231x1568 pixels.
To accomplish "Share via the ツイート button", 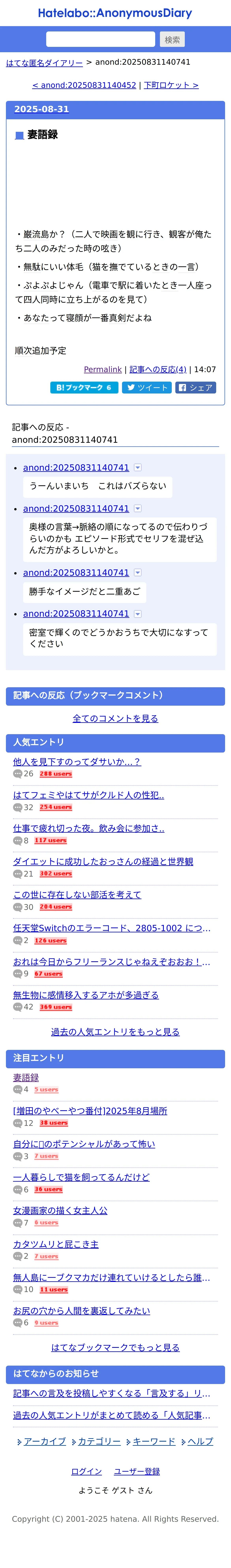I will (x=147, y=388).
